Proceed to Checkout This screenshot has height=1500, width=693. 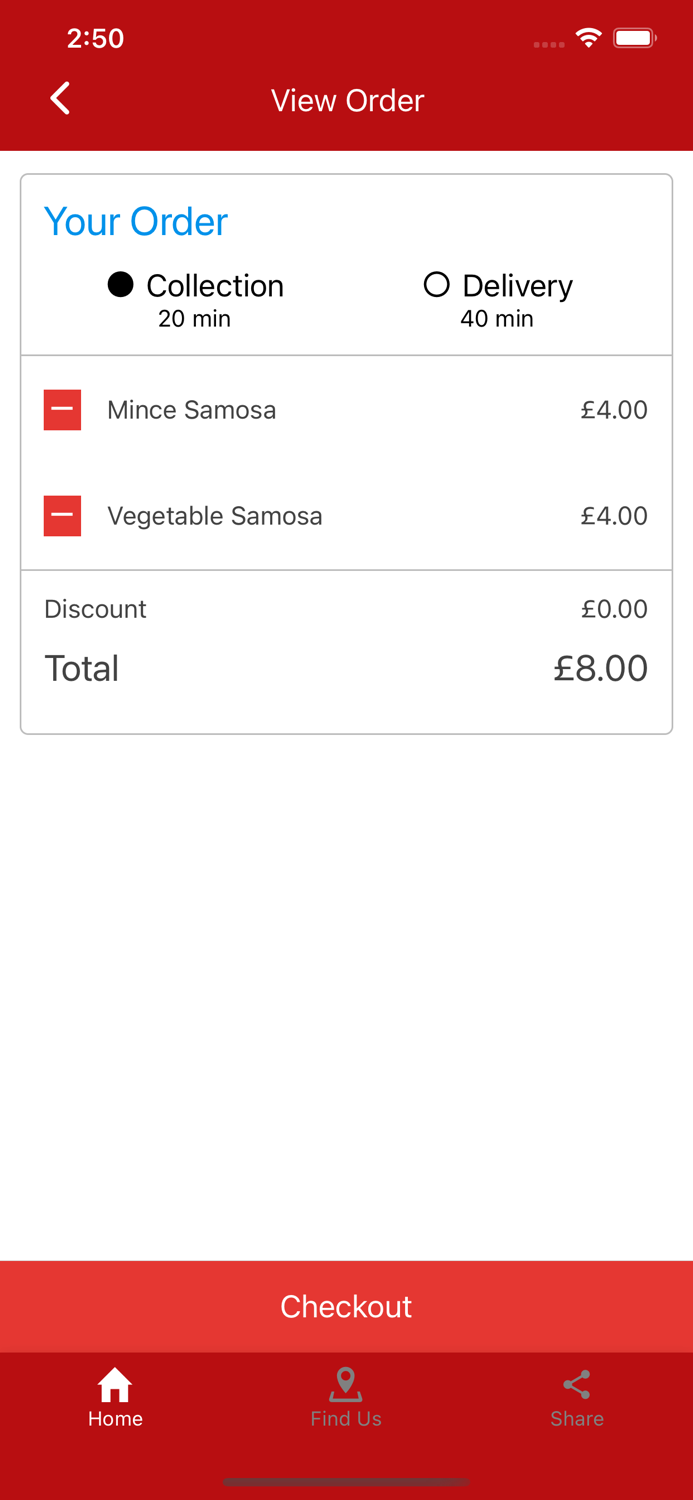[346, 1306]
